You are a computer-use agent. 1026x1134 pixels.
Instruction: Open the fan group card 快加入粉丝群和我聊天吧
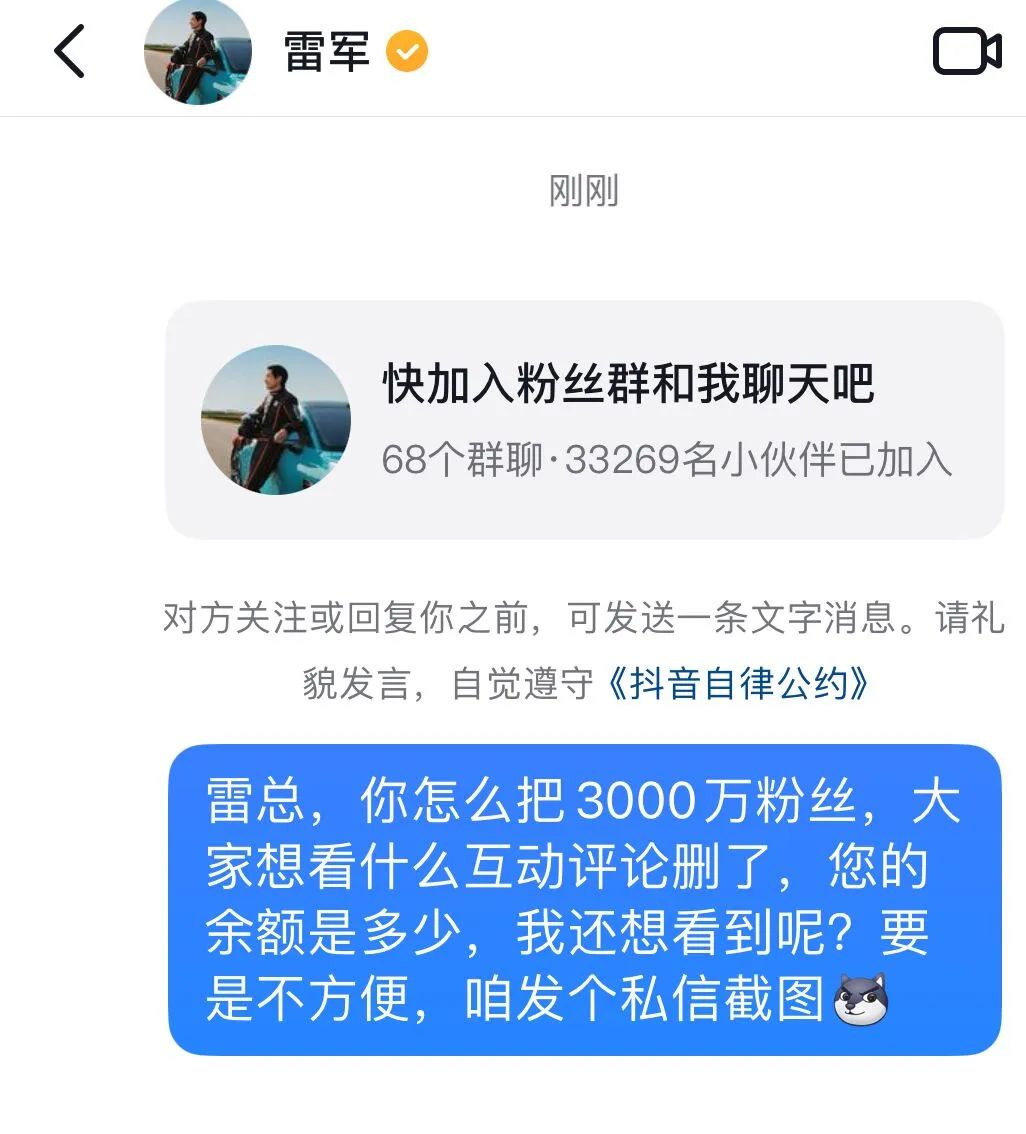pos(584,420)
